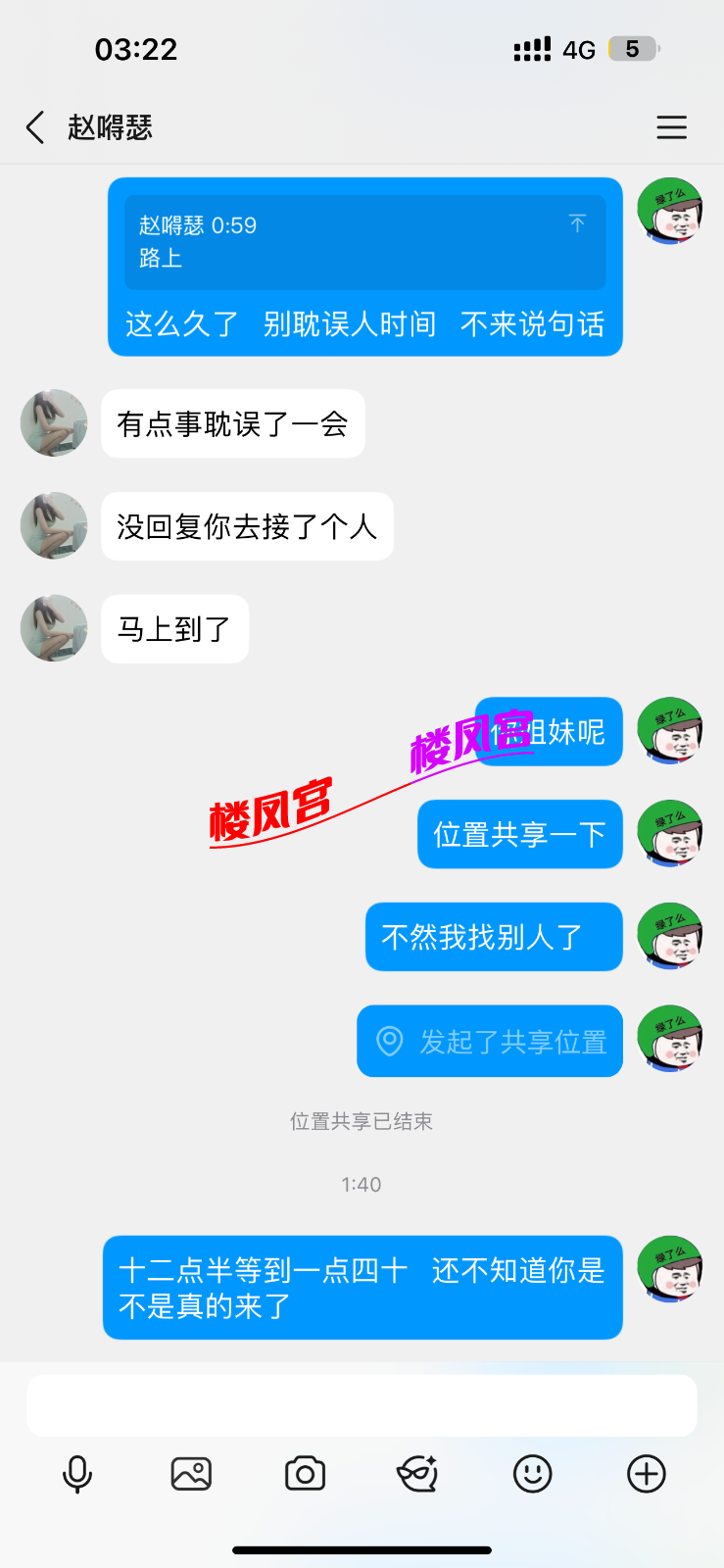Tap the upward arrow on the quoted reply
The image size is (724, 1568).
pyautogui.click(x=578, y=225)
